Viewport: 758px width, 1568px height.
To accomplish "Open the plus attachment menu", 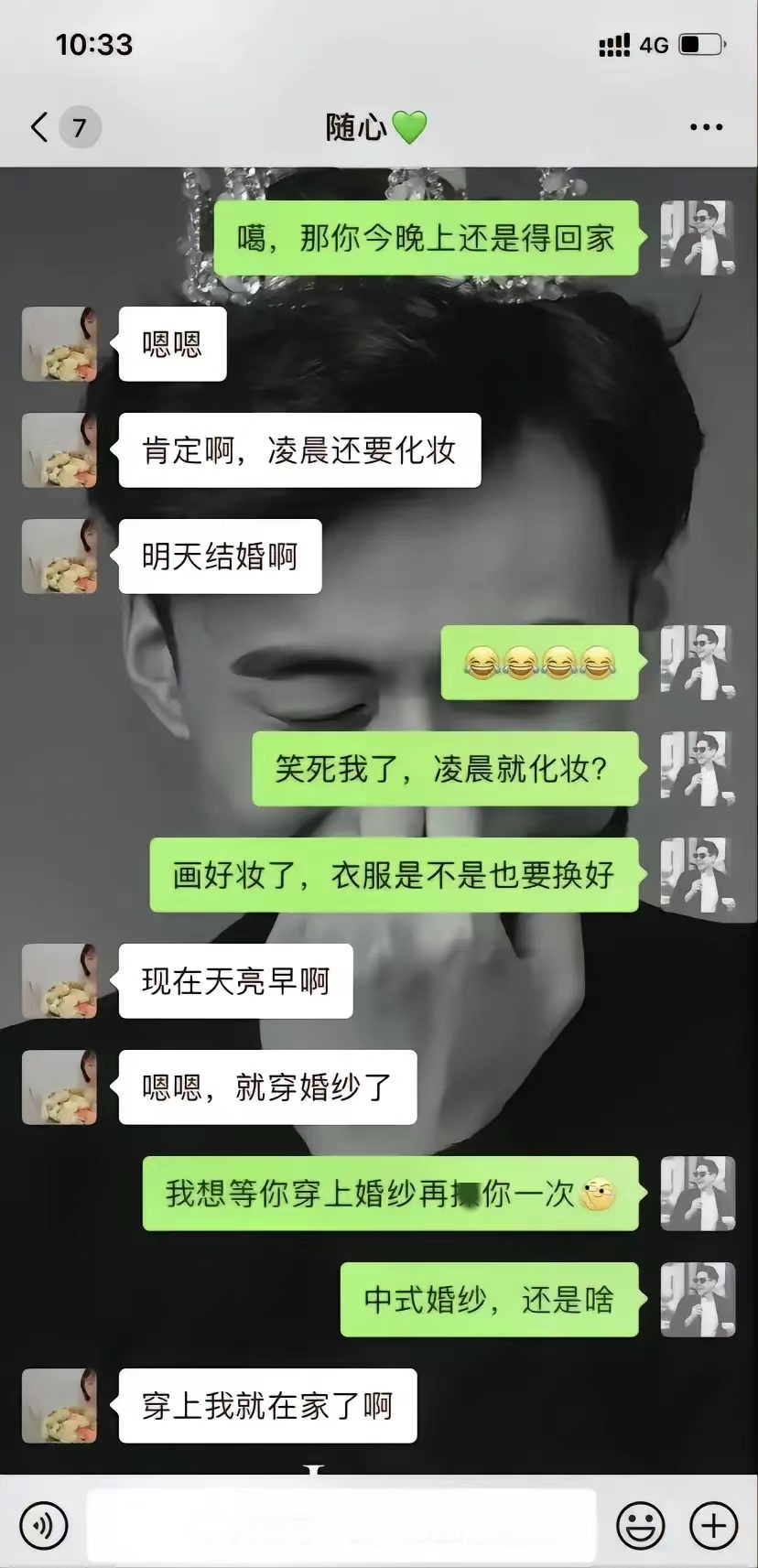I will pos(713,1526).
